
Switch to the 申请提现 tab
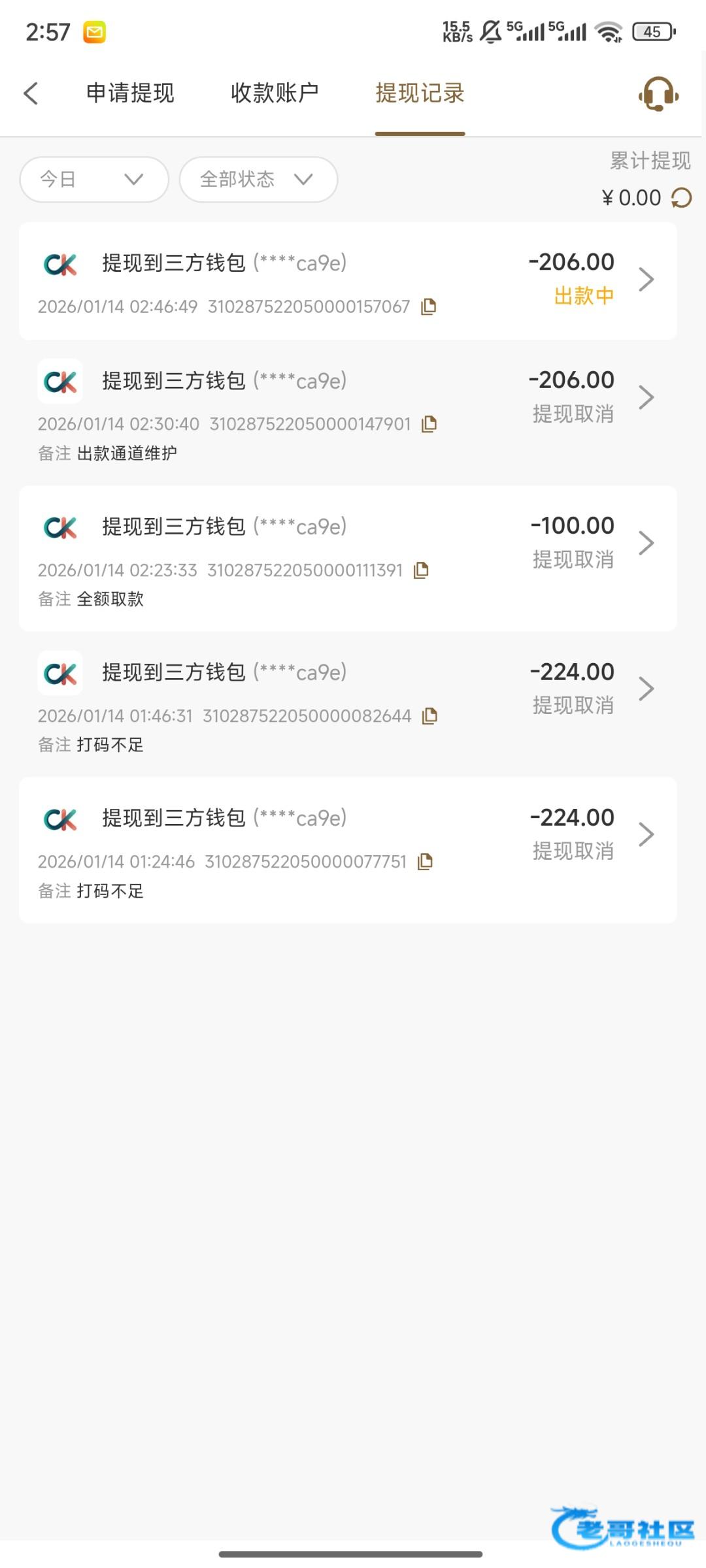click(x=130, y=93)
